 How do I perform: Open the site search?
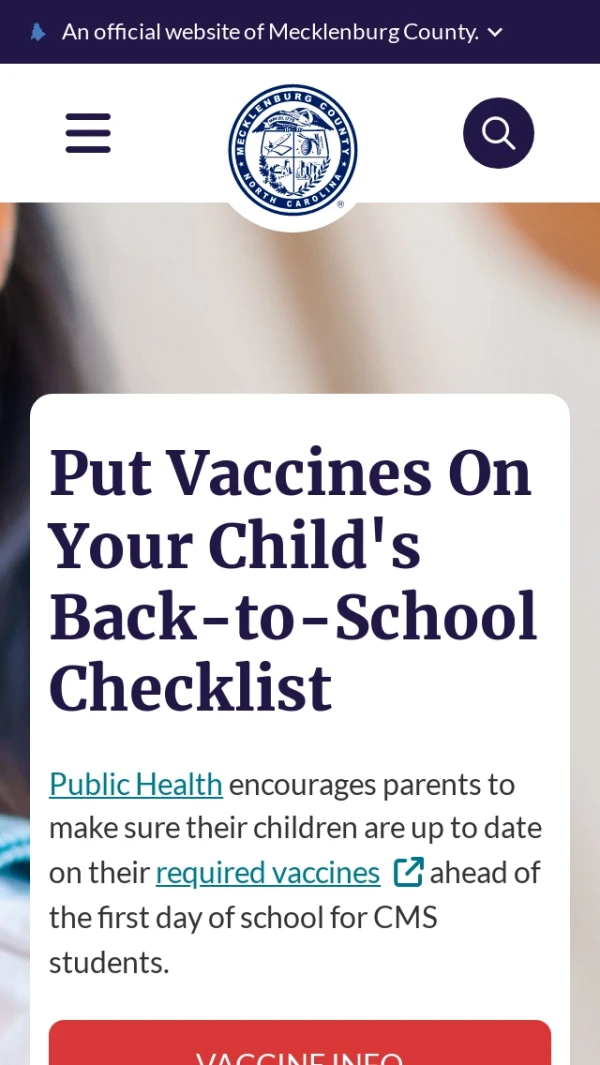tap(498, 133)
